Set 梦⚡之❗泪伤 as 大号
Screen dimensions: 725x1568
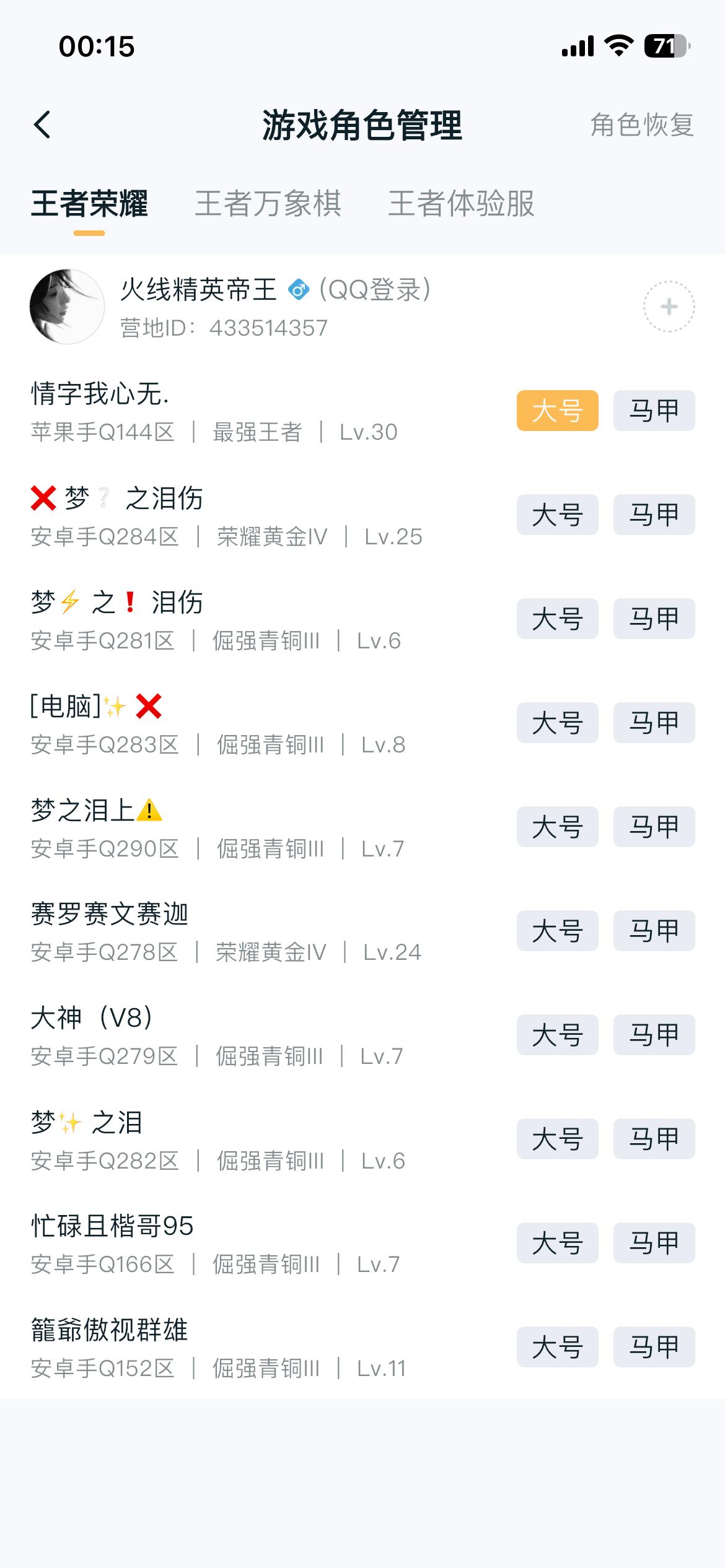click(x=556, y=618)
